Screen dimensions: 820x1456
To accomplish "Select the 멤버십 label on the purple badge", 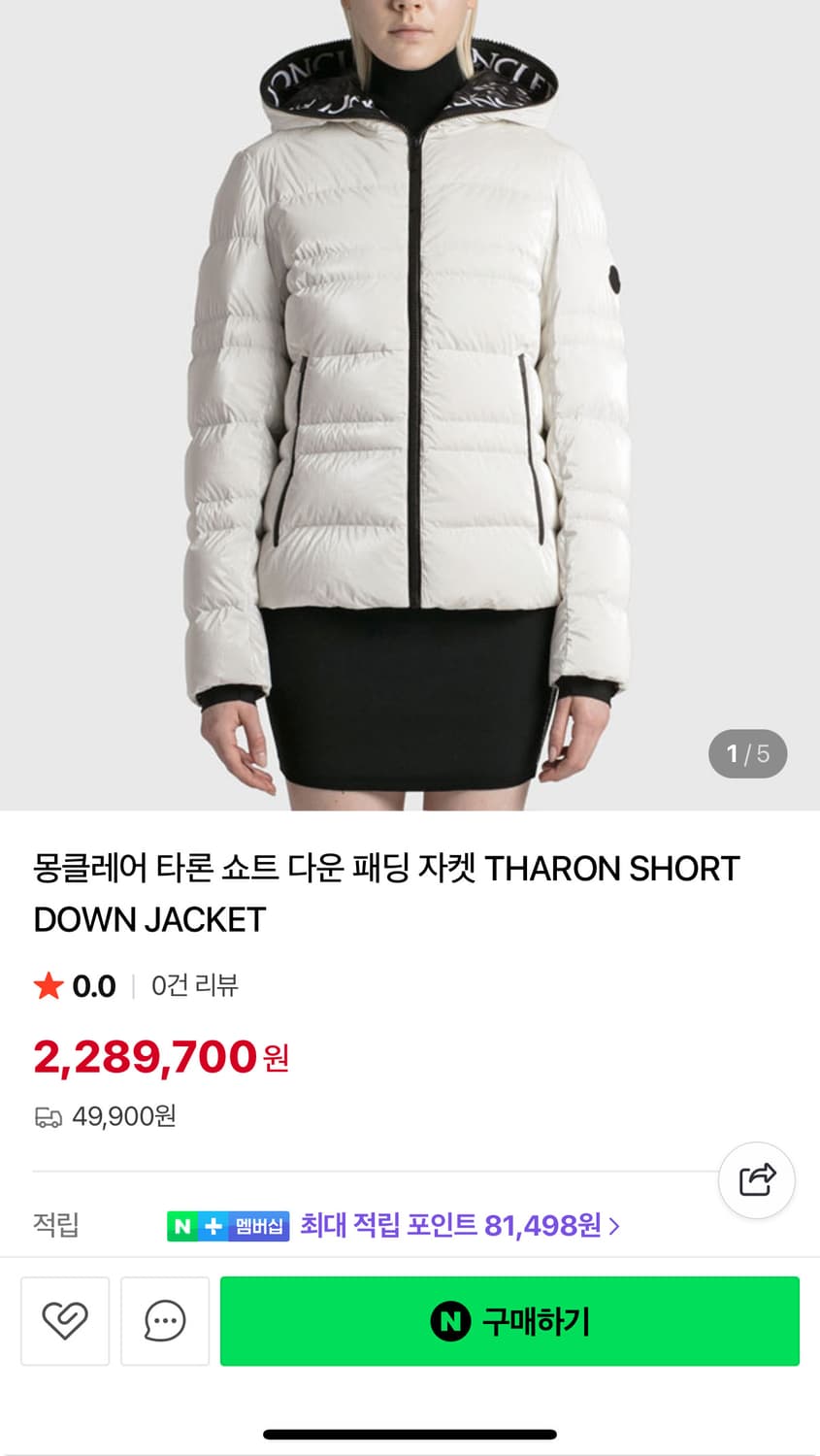I will pos(258,1226).
